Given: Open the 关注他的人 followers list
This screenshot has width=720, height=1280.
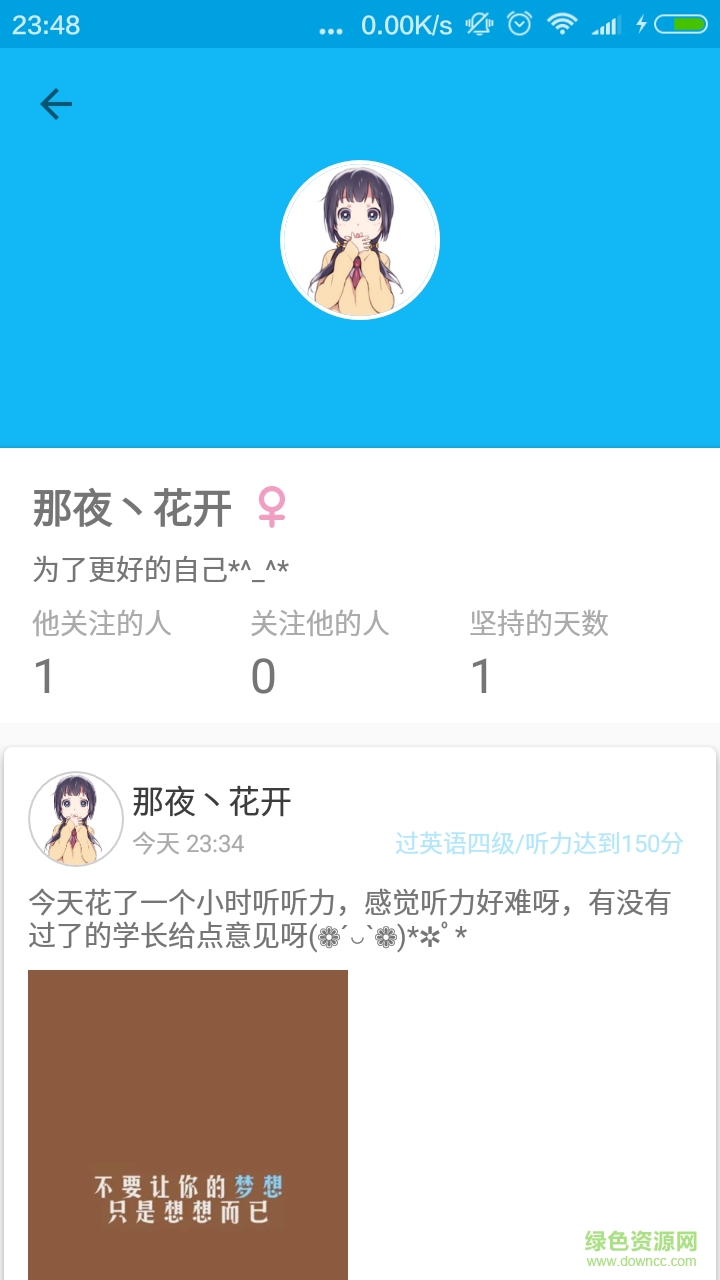Looking at the screenshot, I should [x=320, y=650].
